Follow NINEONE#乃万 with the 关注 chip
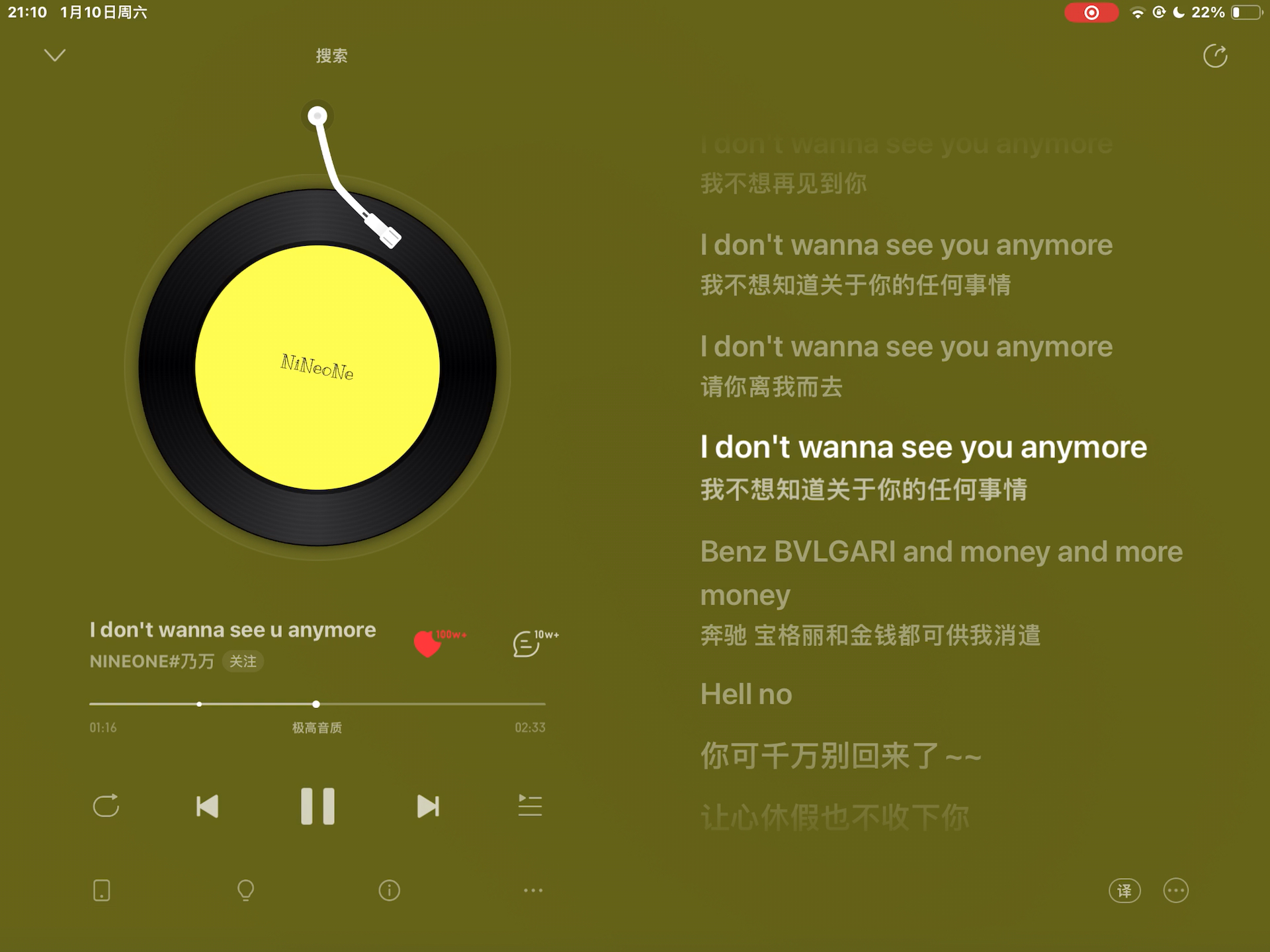This screenshot has width=1270, height=952. coord(243,662)
